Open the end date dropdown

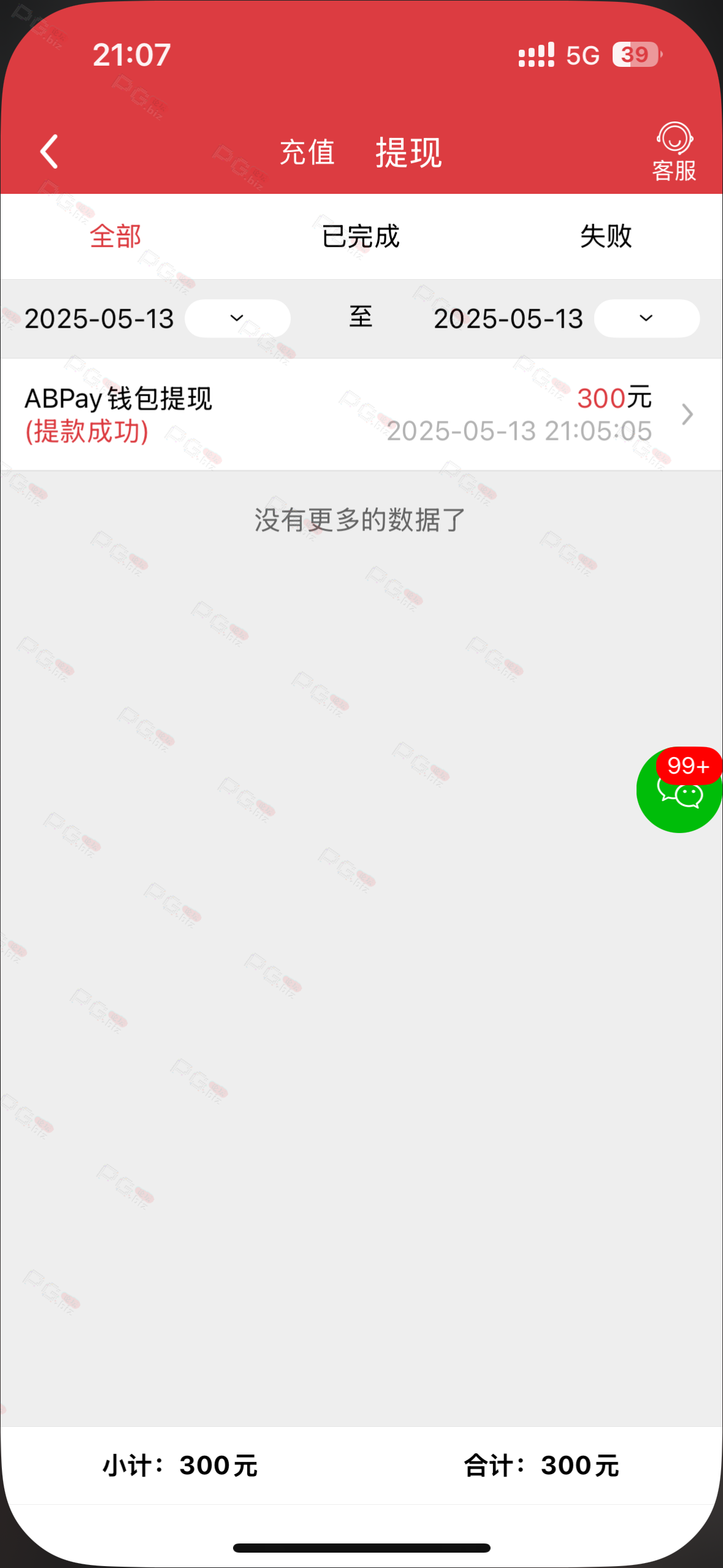pos(646,318)
